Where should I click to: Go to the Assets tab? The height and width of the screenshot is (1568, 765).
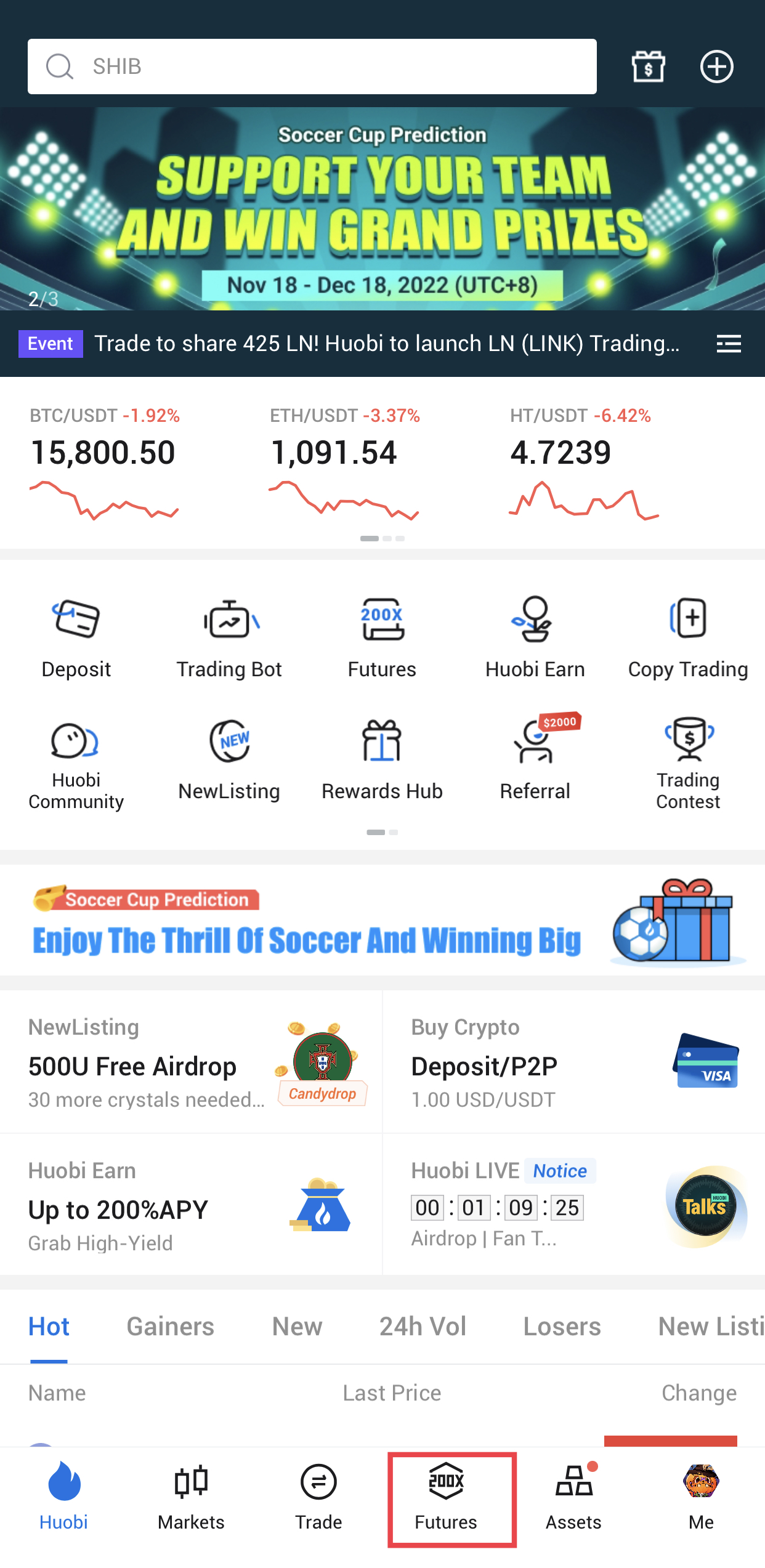[573, 1498]
